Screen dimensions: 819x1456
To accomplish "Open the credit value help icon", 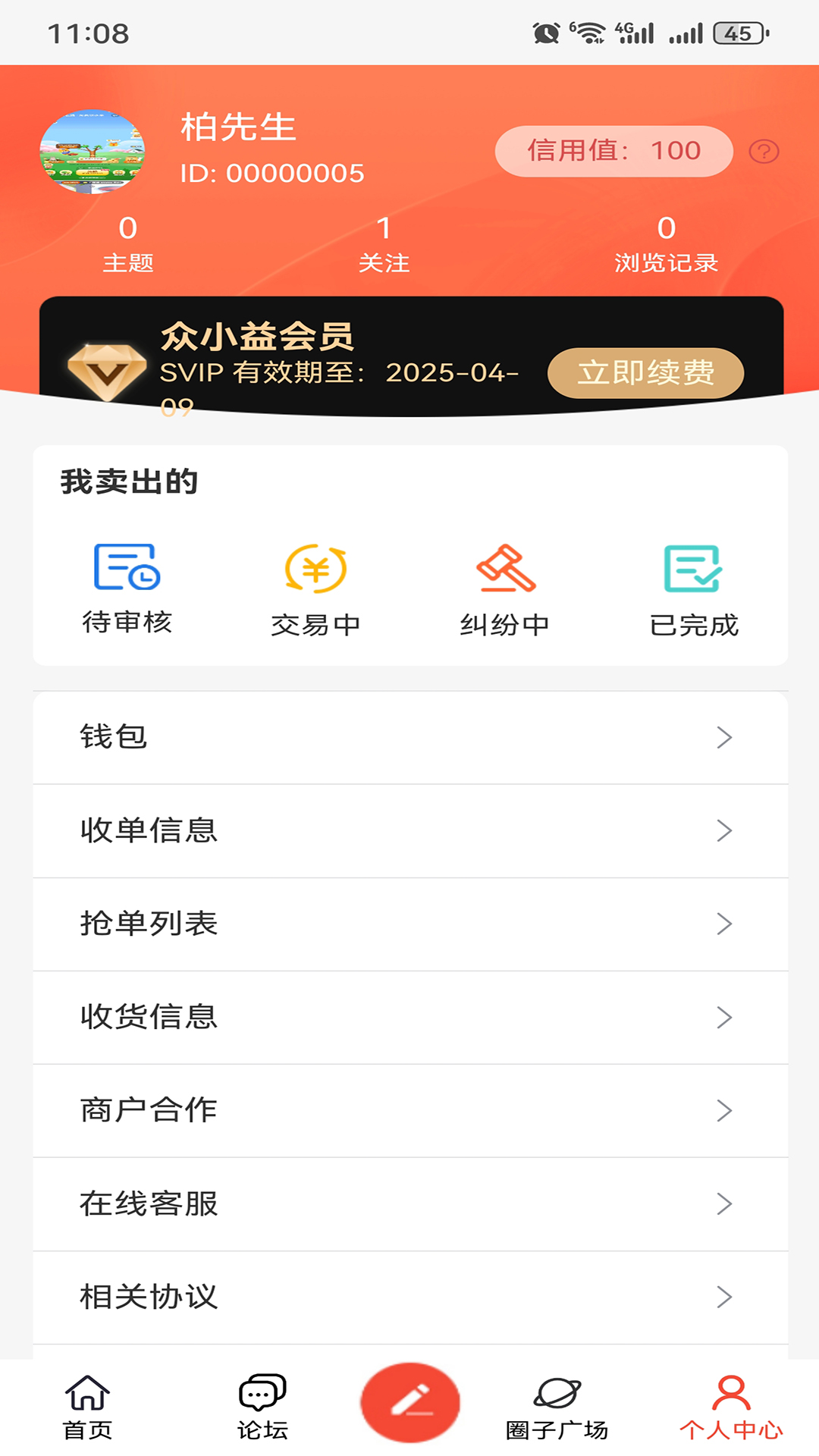I will tap(764, 152).
